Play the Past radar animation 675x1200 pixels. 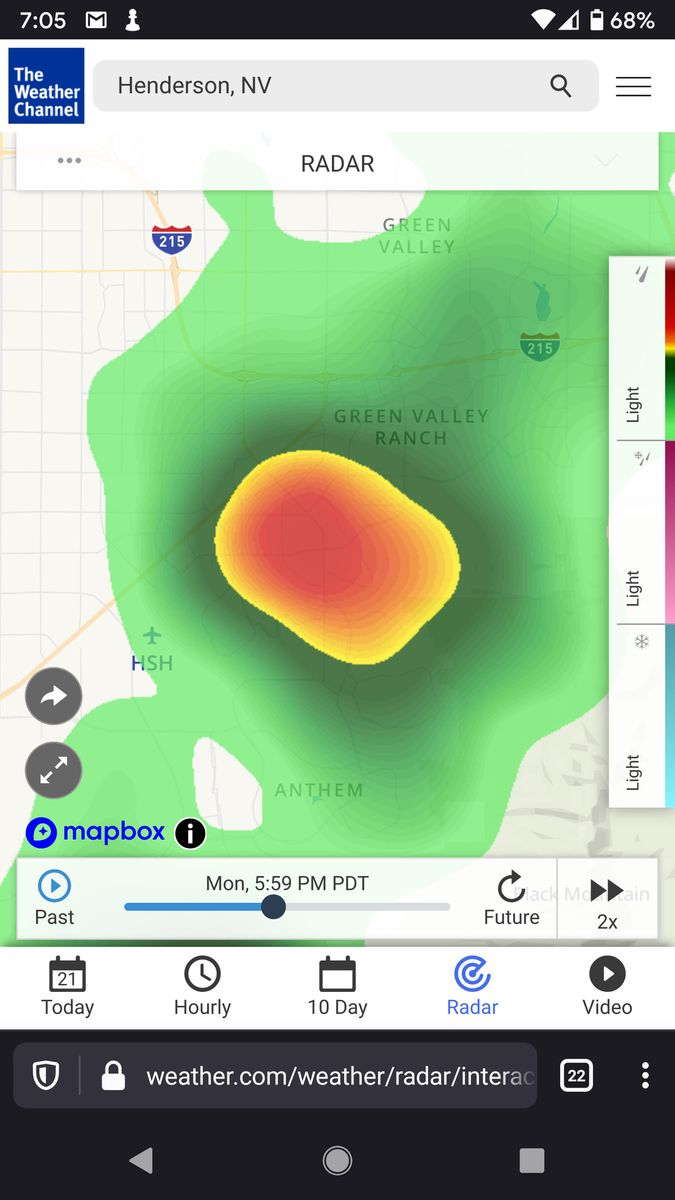(54, 898)
